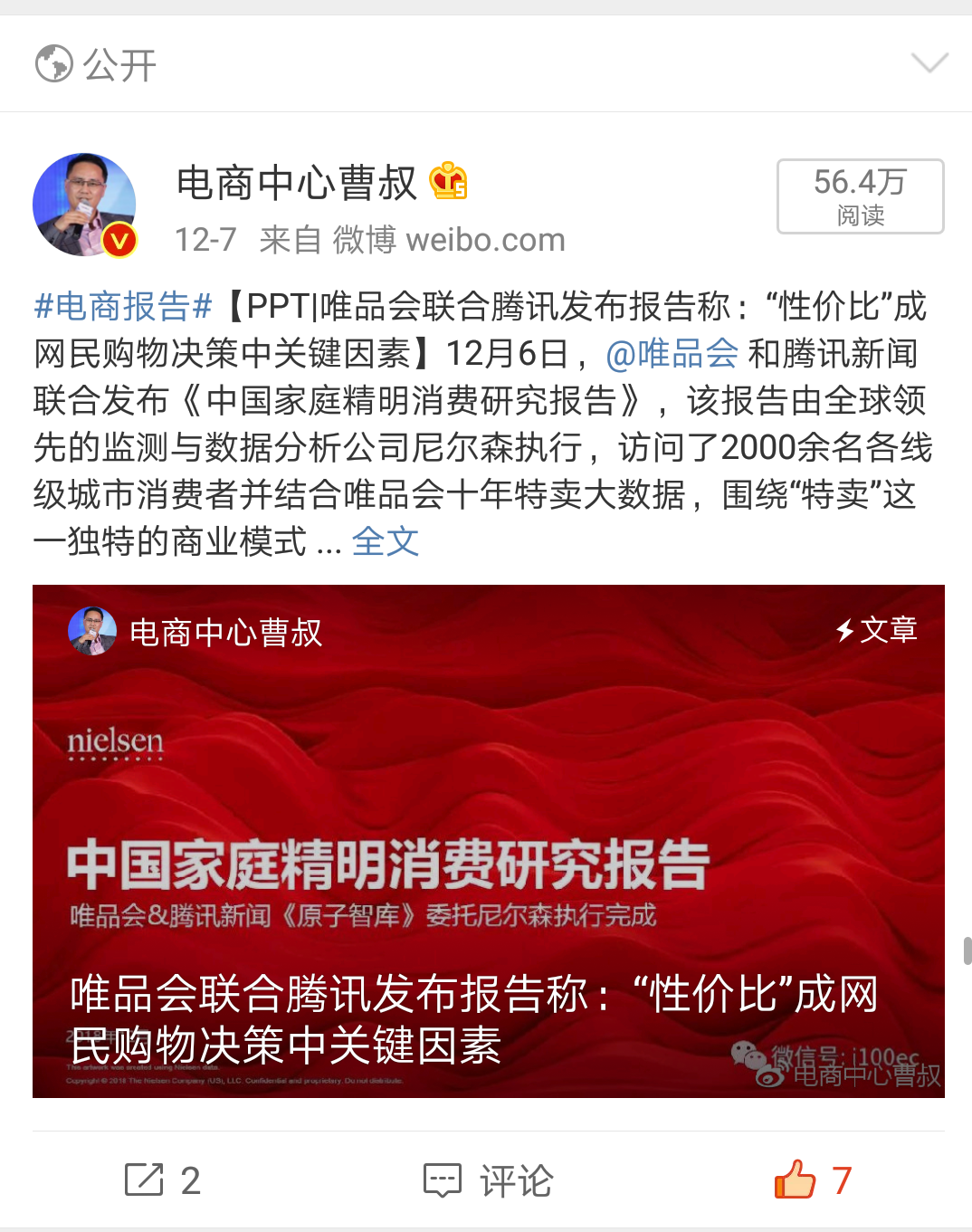The width and height of the screenshot is (972, 1232).
Task: Expand the post via 全文 link
Action: click(386, 541)
